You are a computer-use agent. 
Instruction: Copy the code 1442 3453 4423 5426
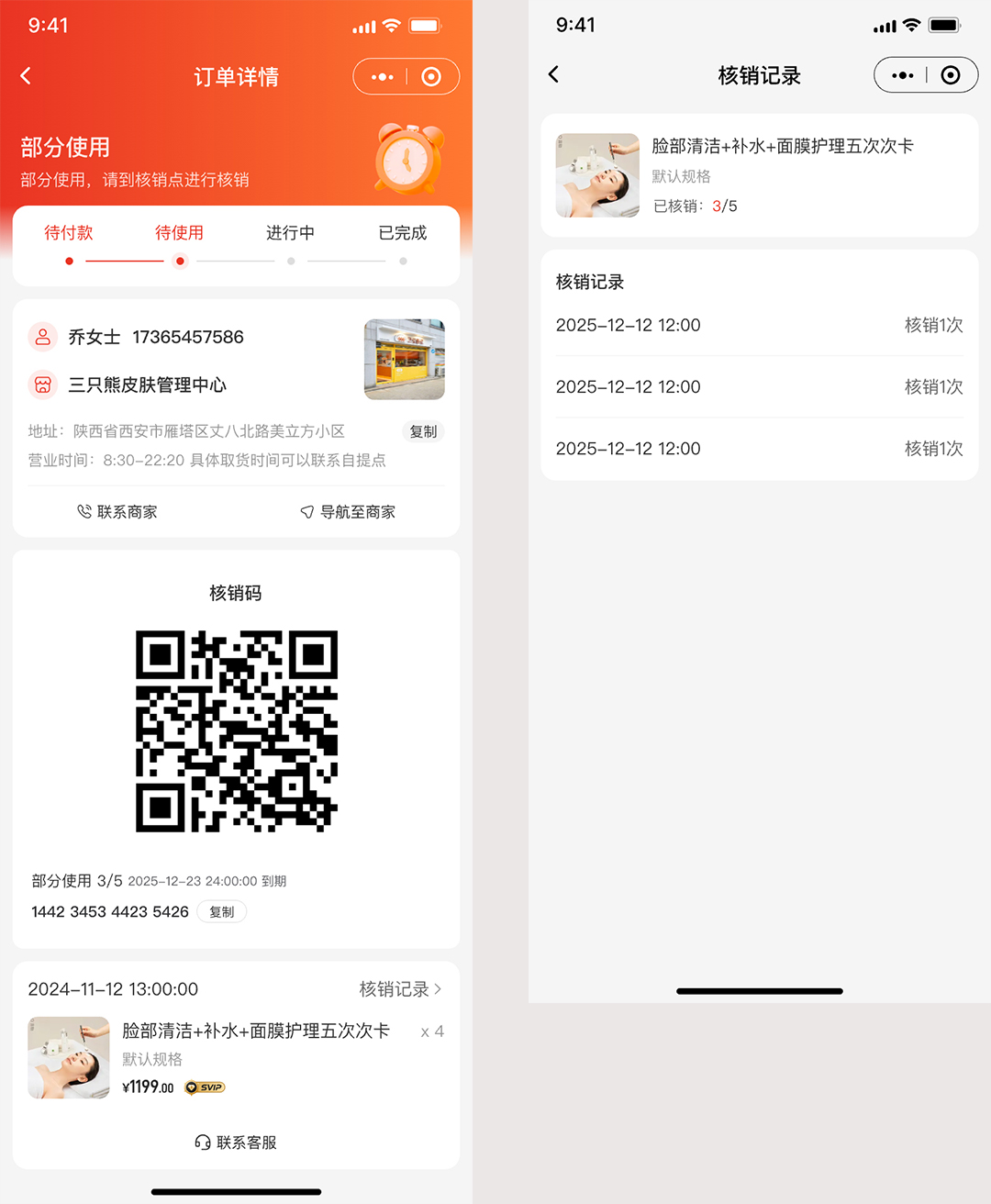(x=221, y=912)
